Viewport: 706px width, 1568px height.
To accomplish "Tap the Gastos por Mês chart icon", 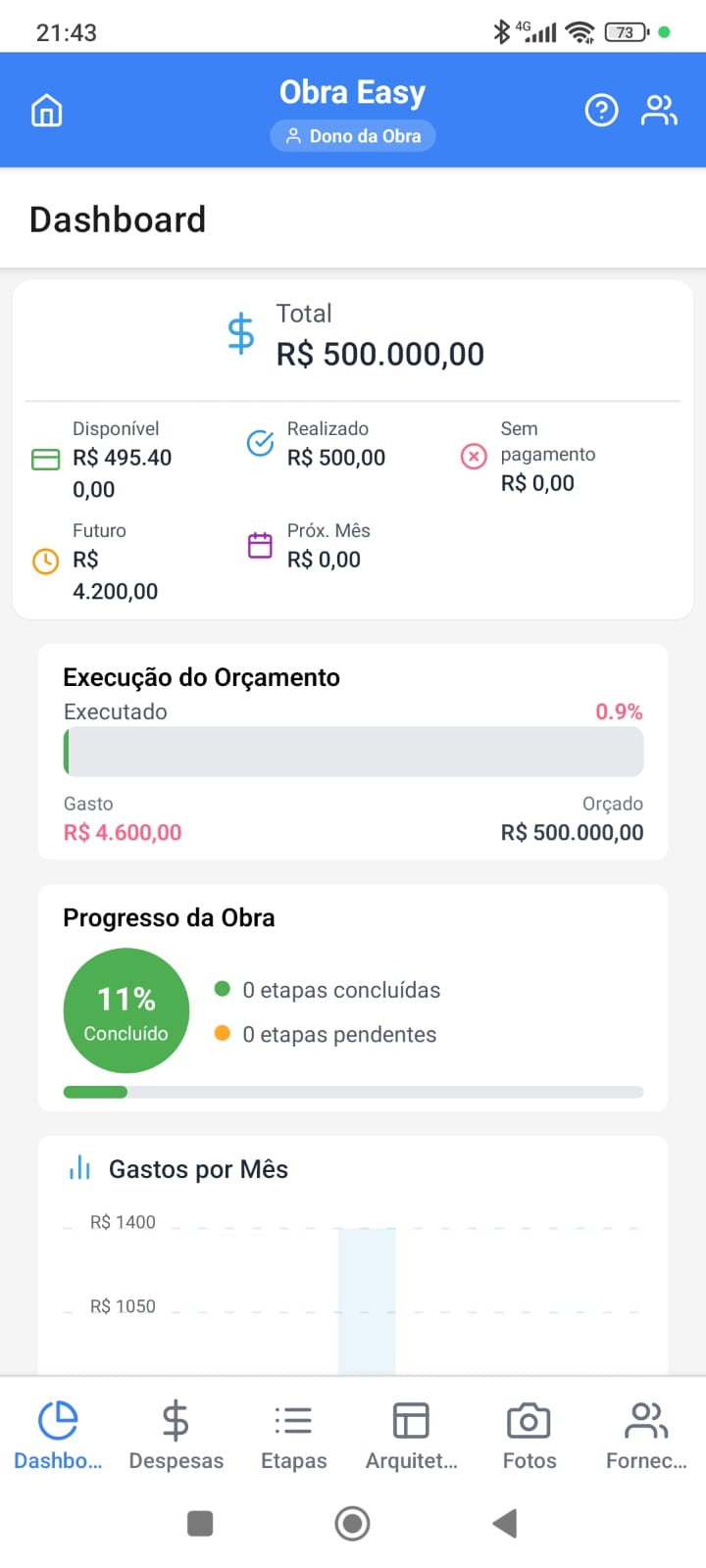I will point(78,1168).
